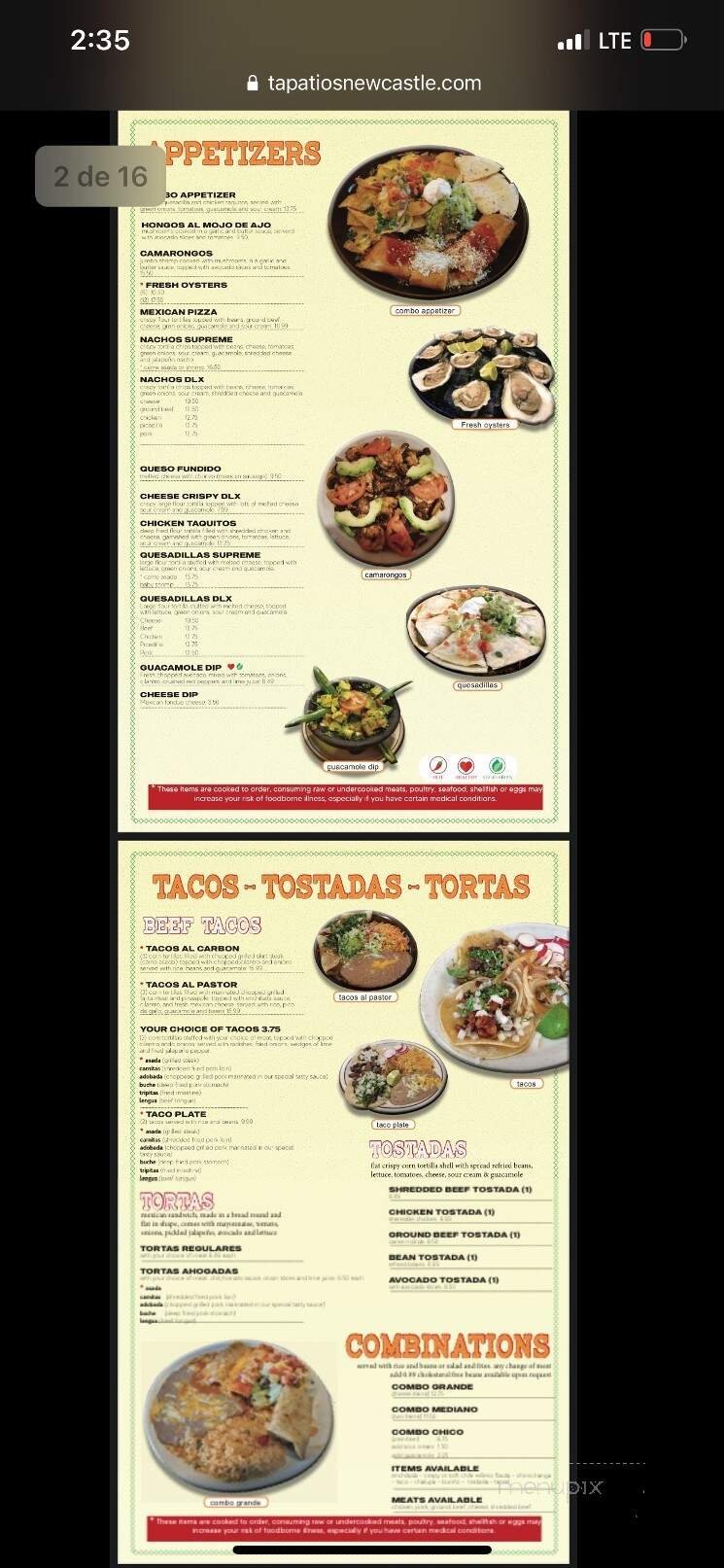
Task: Click the green leaf vegetarian legend icon
Action: coord(497,765)
